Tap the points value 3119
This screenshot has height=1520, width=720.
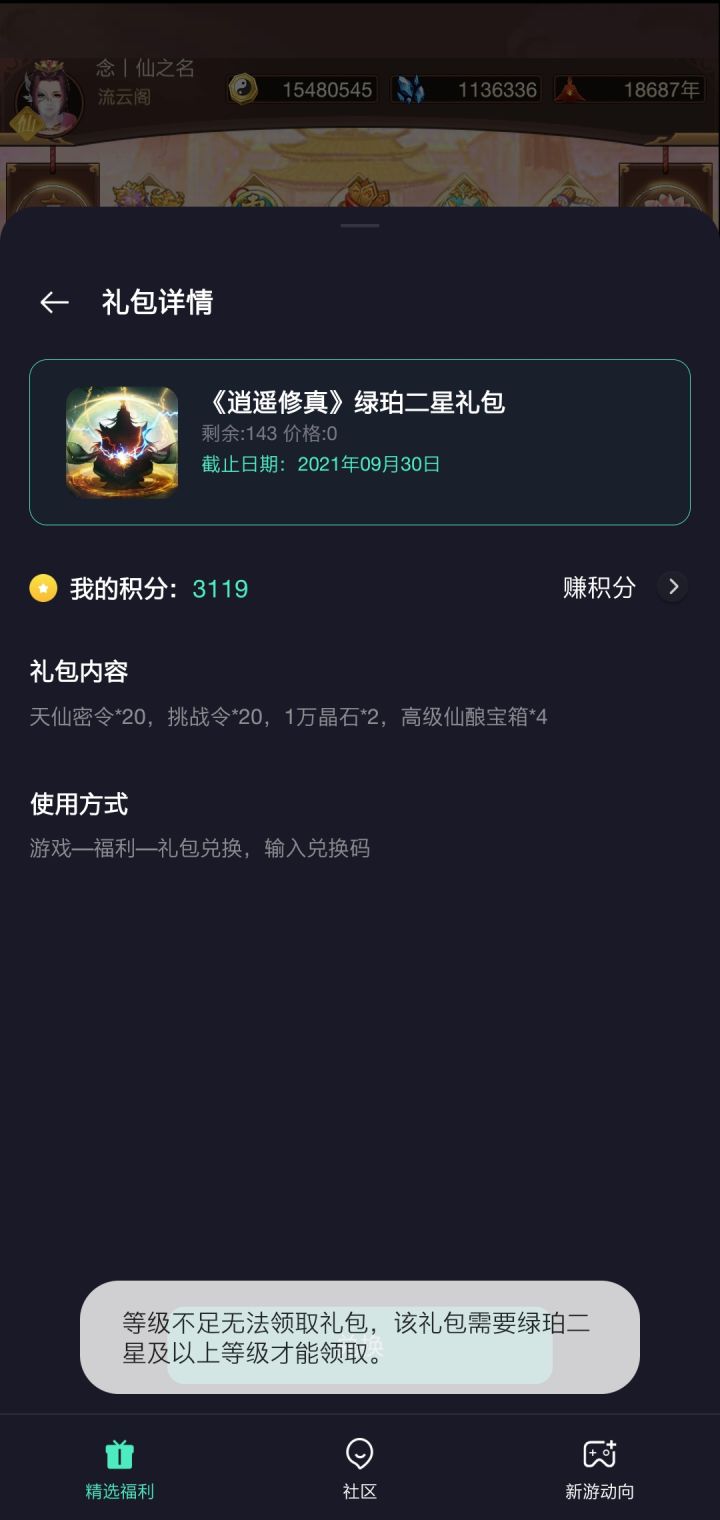tap(221, 589)
